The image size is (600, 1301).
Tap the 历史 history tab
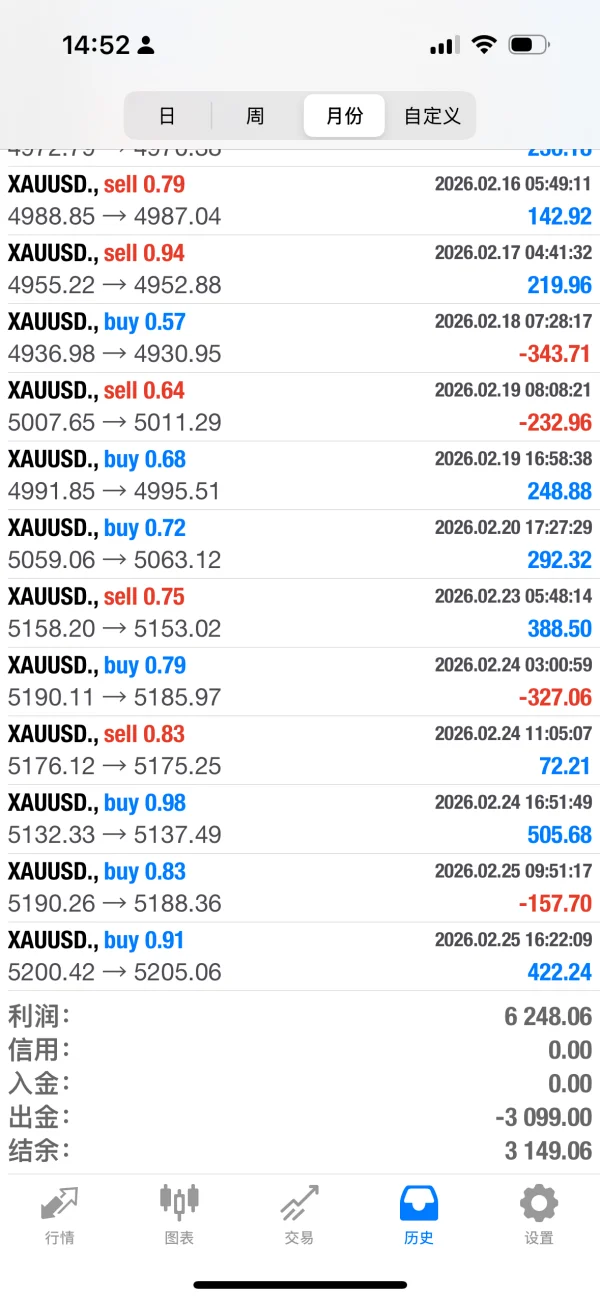[419, 1214]
